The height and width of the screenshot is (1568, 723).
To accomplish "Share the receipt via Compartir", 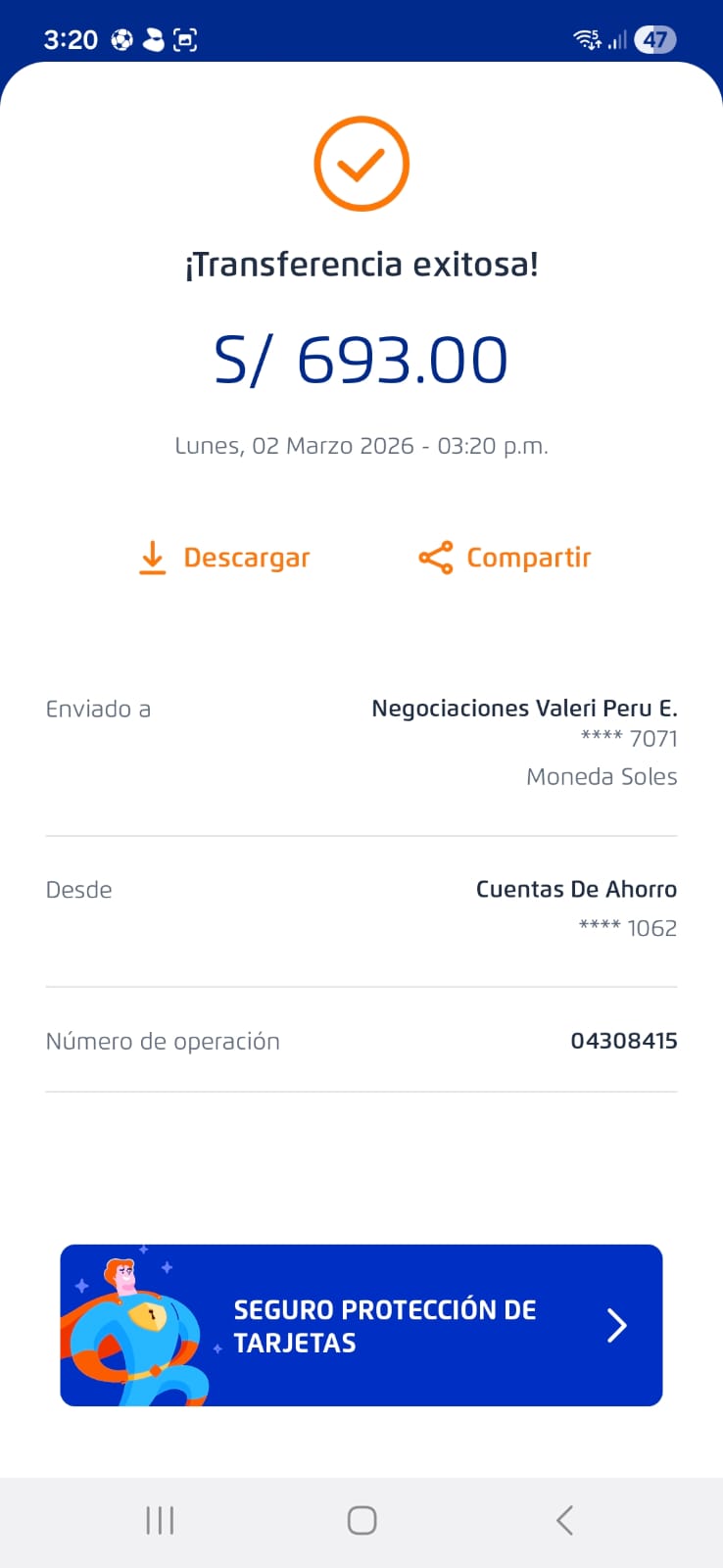I will (x=505, y=558).
